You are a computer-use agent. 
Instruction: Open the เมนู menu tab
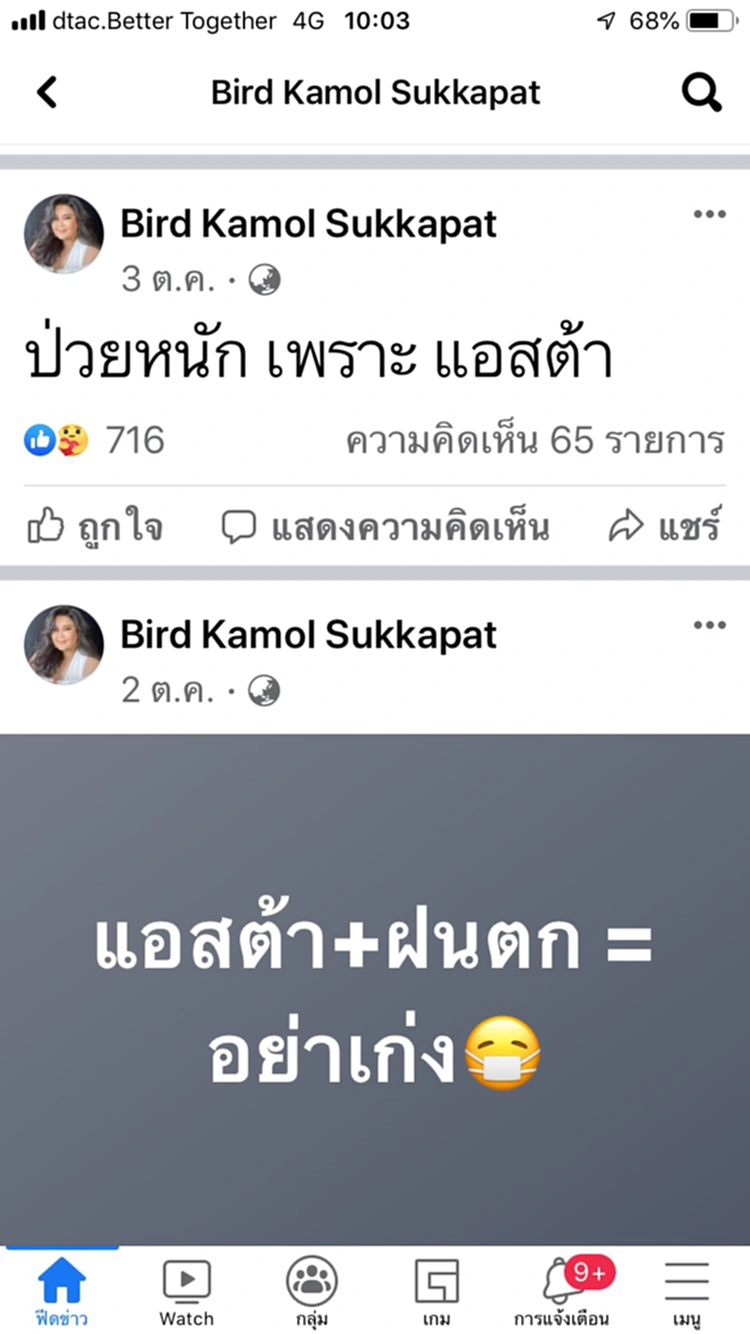[687, 1290]
